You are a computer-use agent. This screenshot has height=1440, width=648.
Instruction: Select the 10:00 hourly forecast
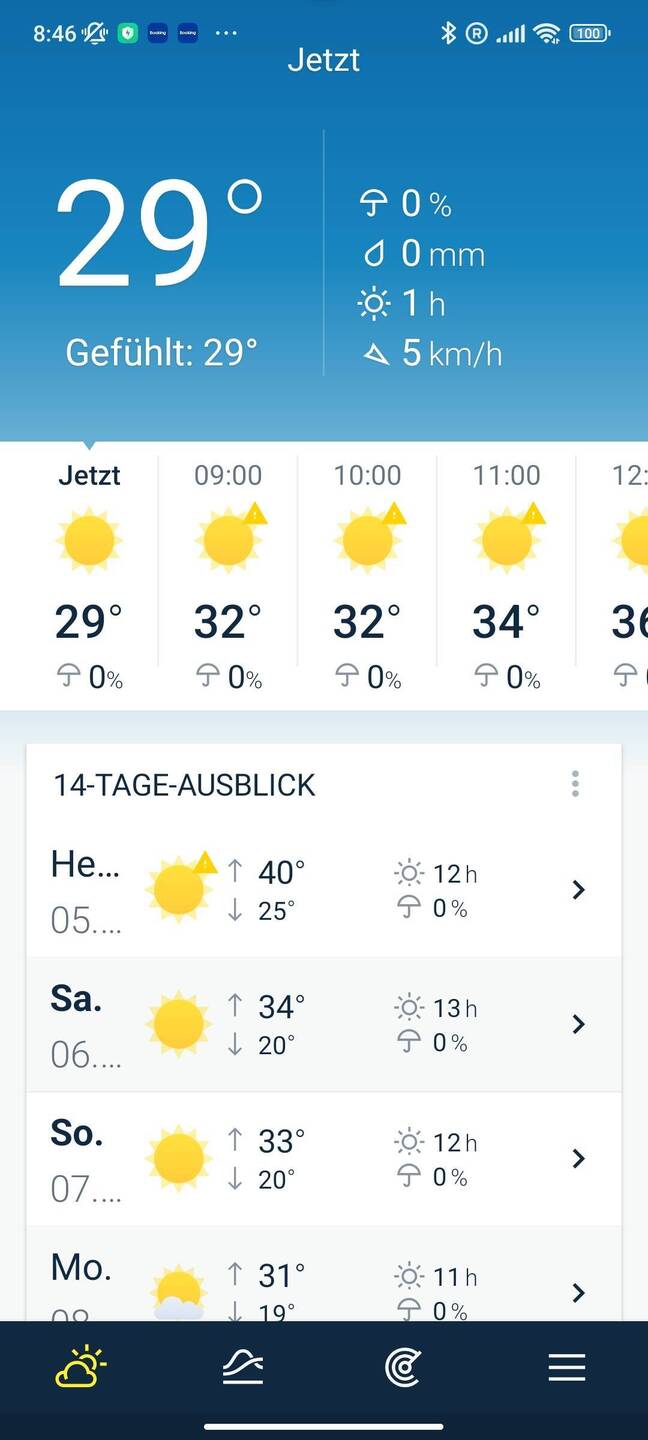[367, 577]
